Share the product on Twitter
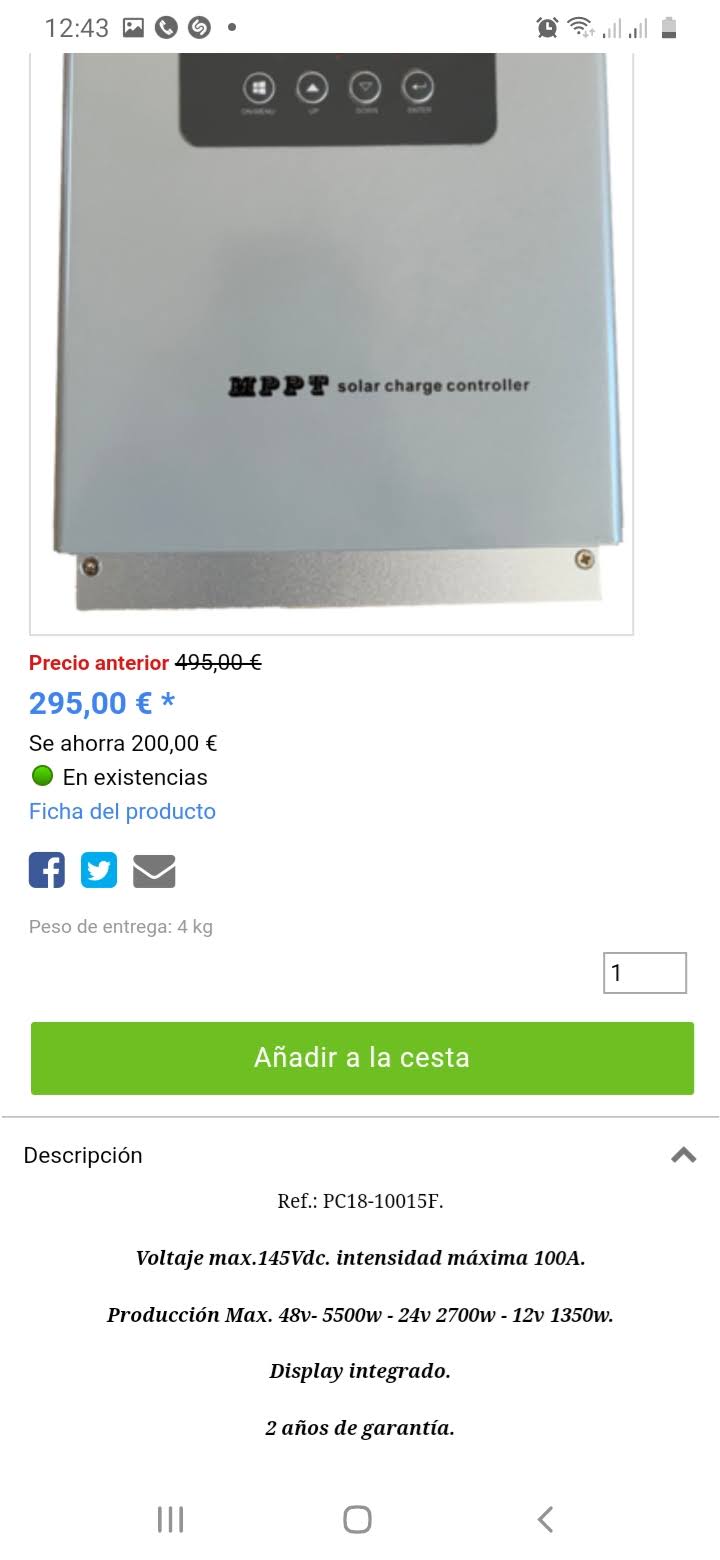Viewport: 720px width, 1560px height. pyautogui.click(x=99, y=870)
